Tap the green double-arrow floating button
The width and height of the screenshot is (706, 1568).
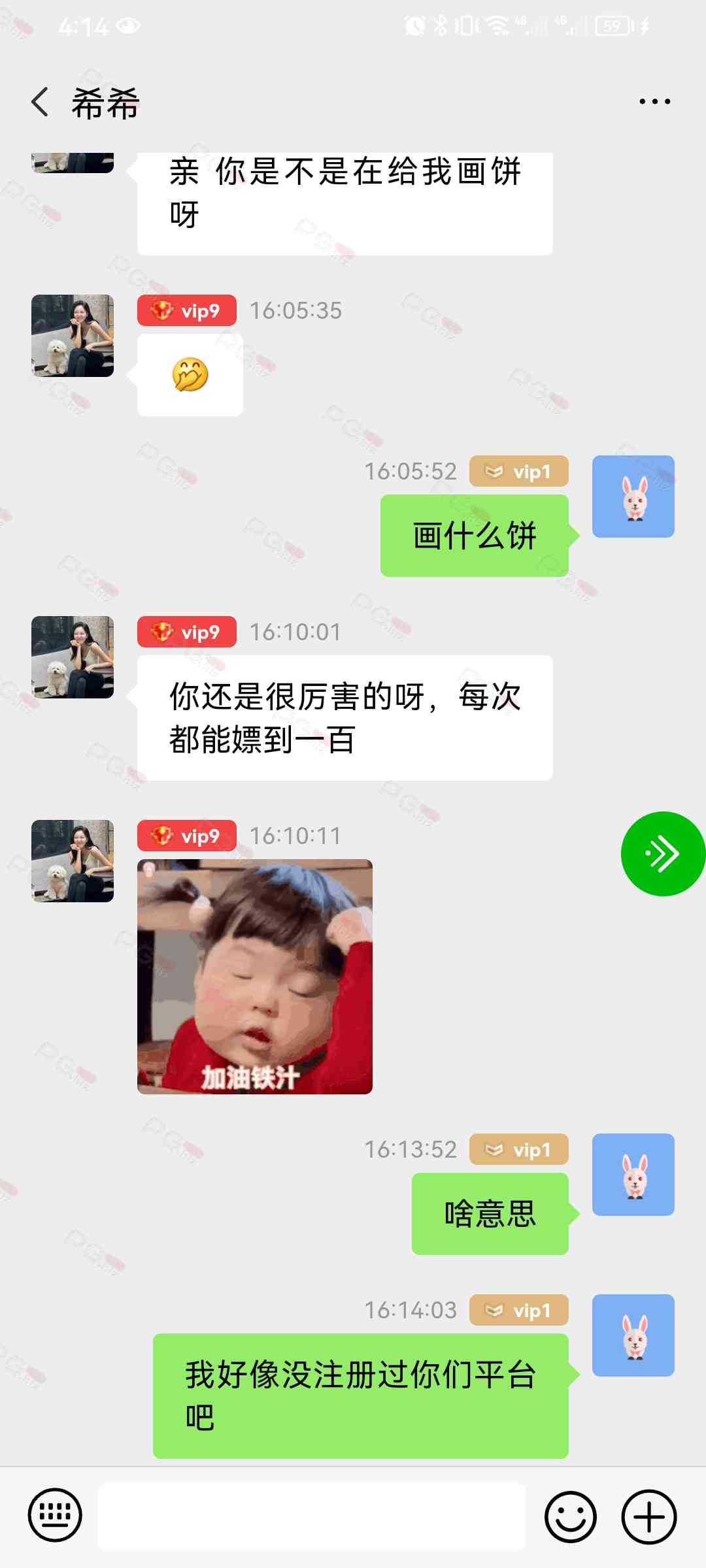click(663, 854)
